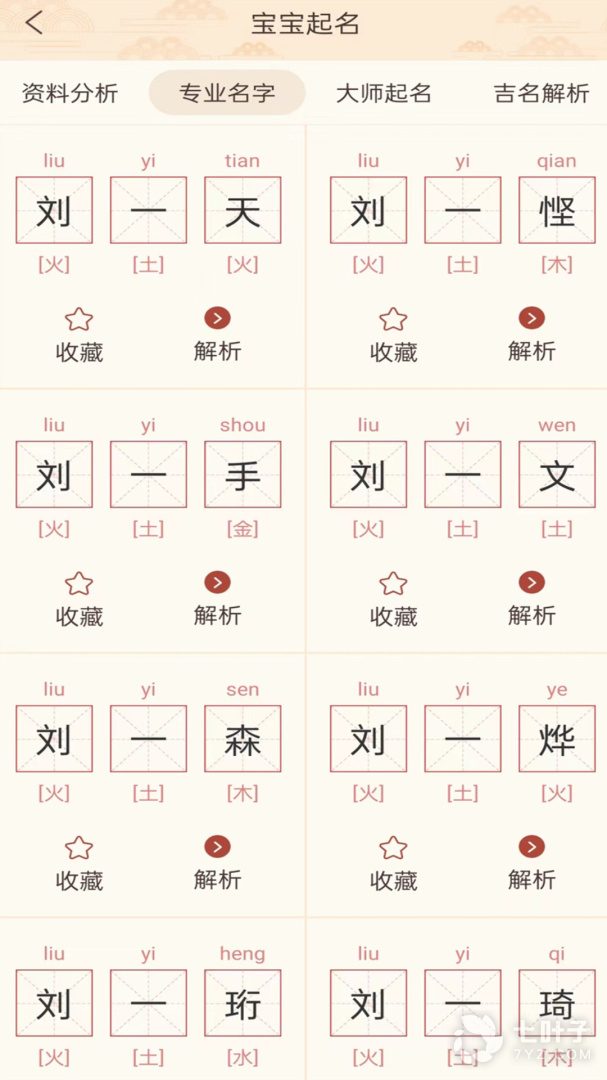The width and height of the screenshot is (607, 1080).
Task: Open 解析 for the name 刘一手
Action: coord(217,599)
